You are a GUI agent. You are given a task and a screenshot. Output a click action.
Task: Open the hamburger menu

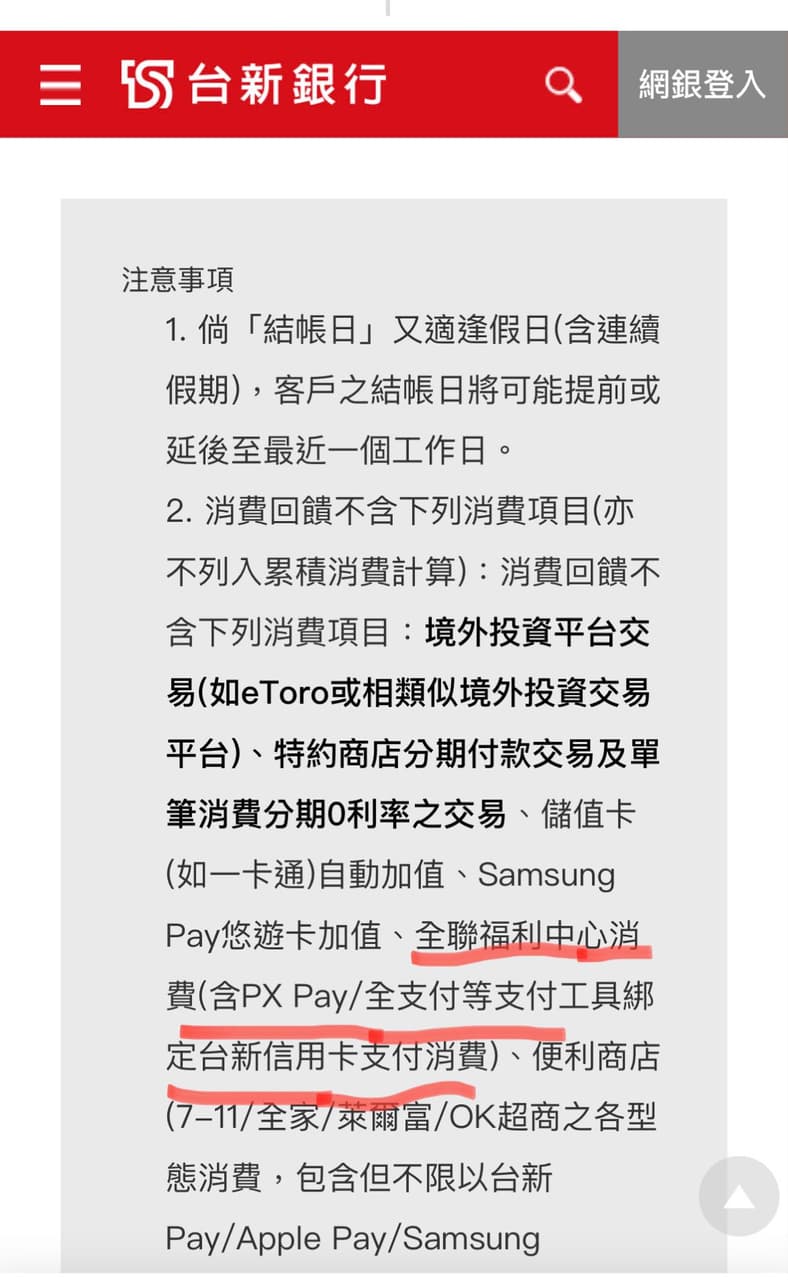(60, 84)
